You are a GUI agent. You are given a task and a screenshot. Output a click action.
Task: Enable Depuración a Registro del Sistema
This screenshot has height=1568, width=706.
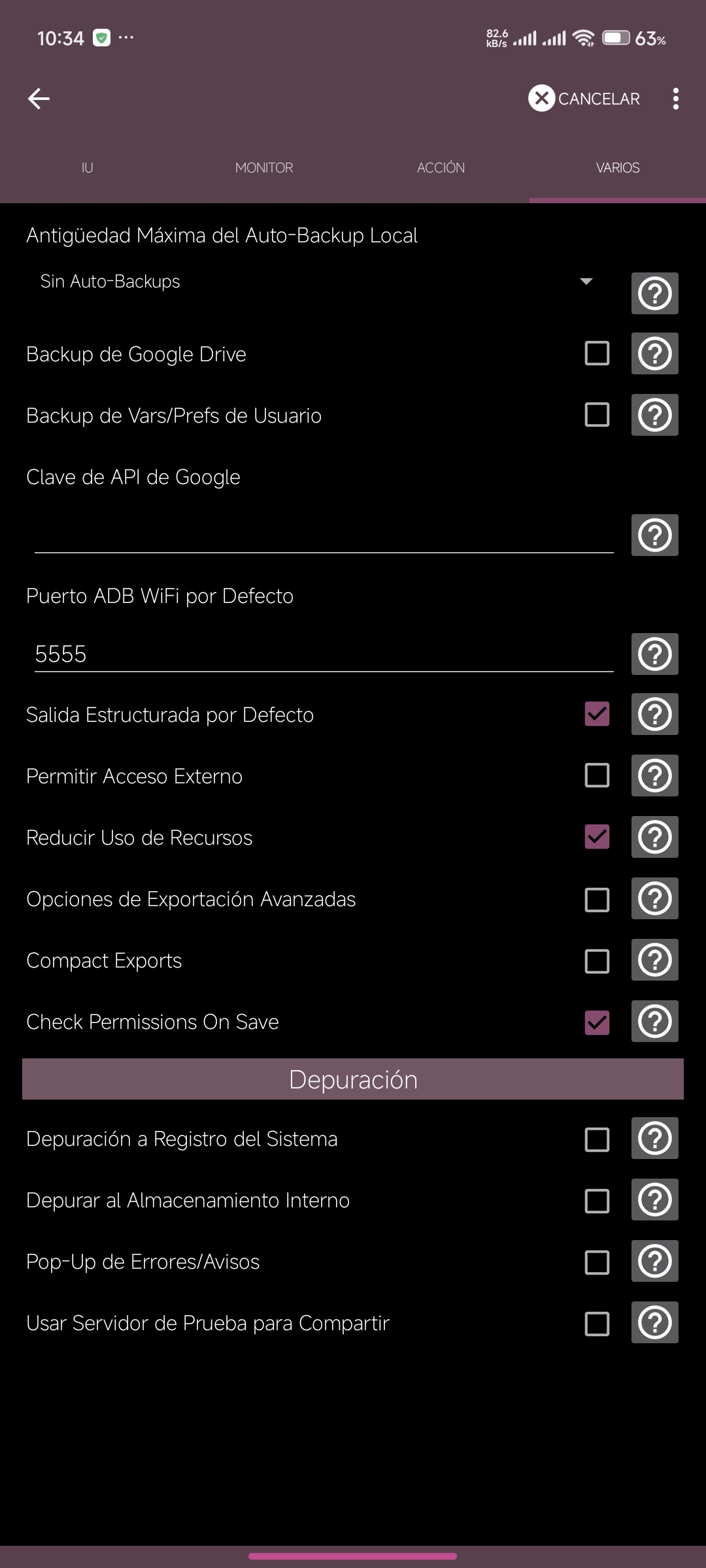click(x=597, y=1139)
